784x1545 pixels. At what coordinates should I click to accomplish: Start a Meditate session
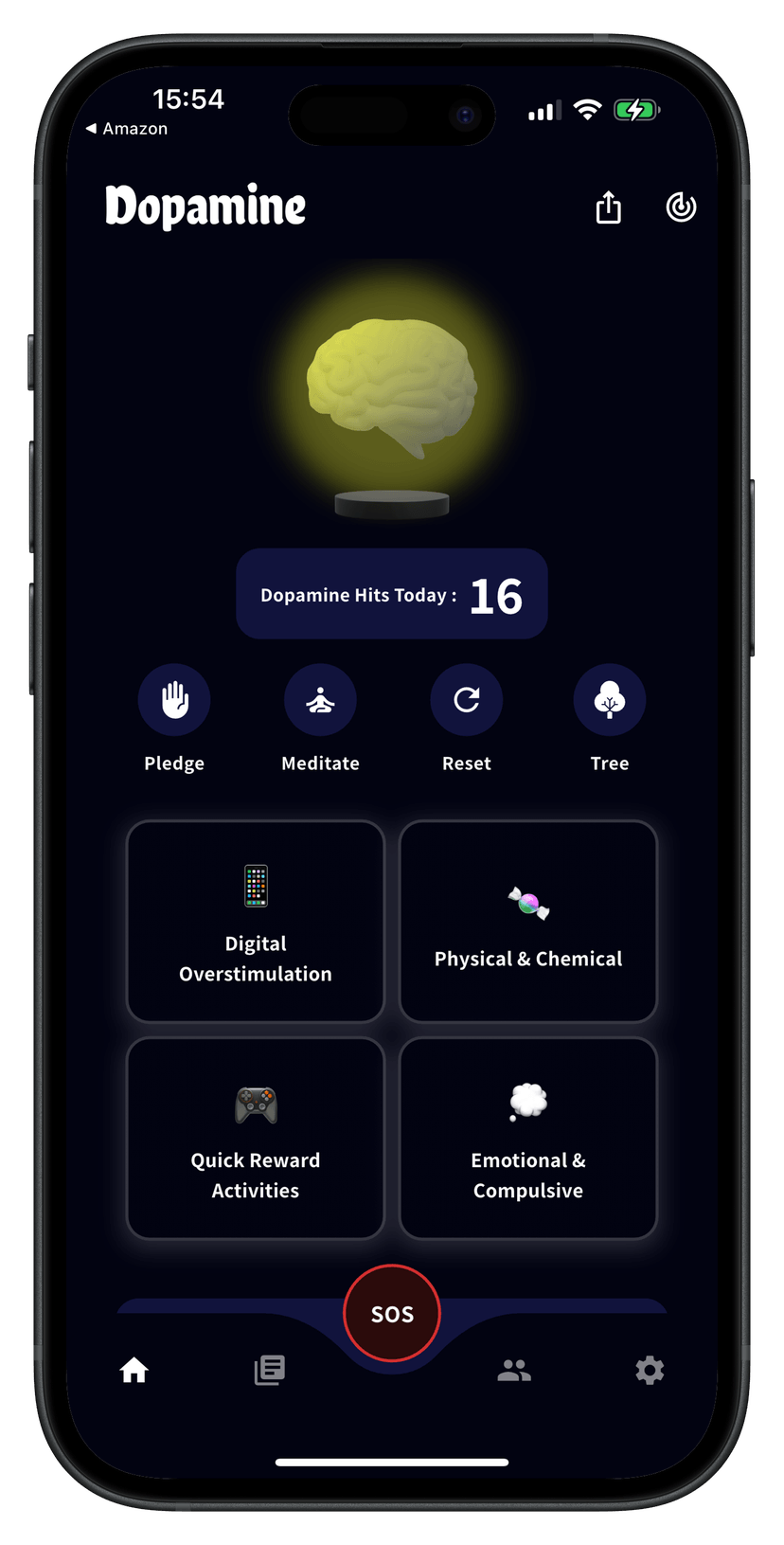[320, 700]
